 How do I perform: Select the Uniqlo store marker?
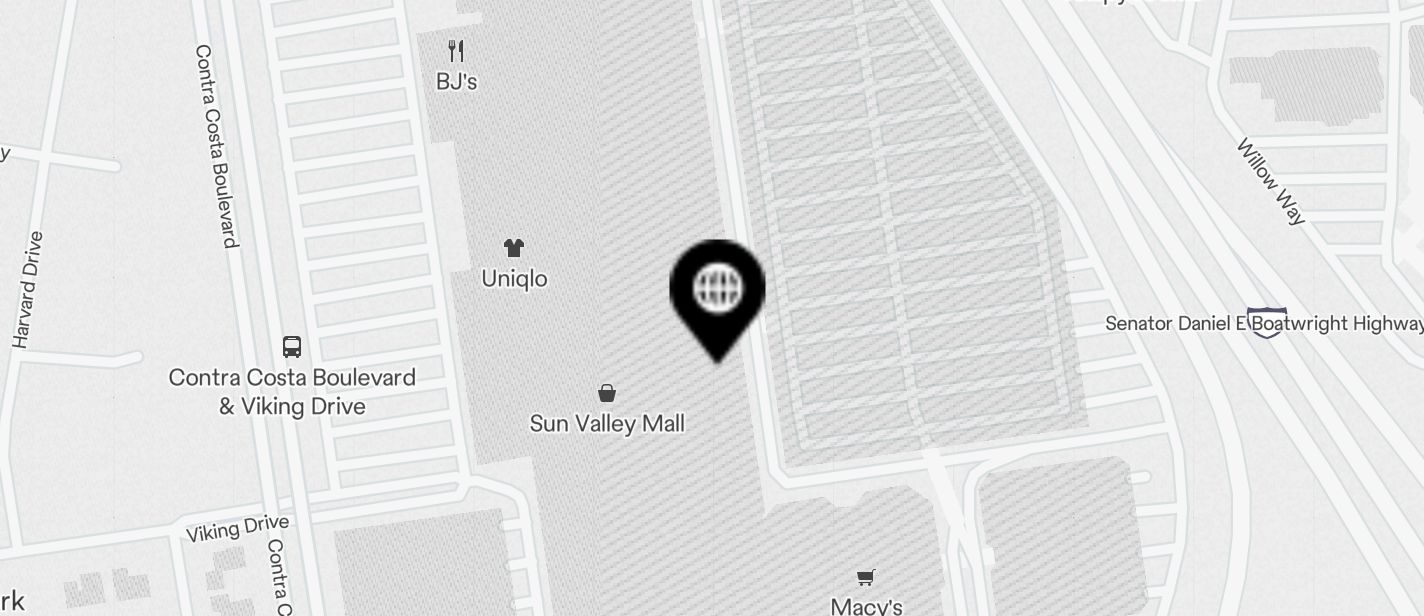click(514, 248)
